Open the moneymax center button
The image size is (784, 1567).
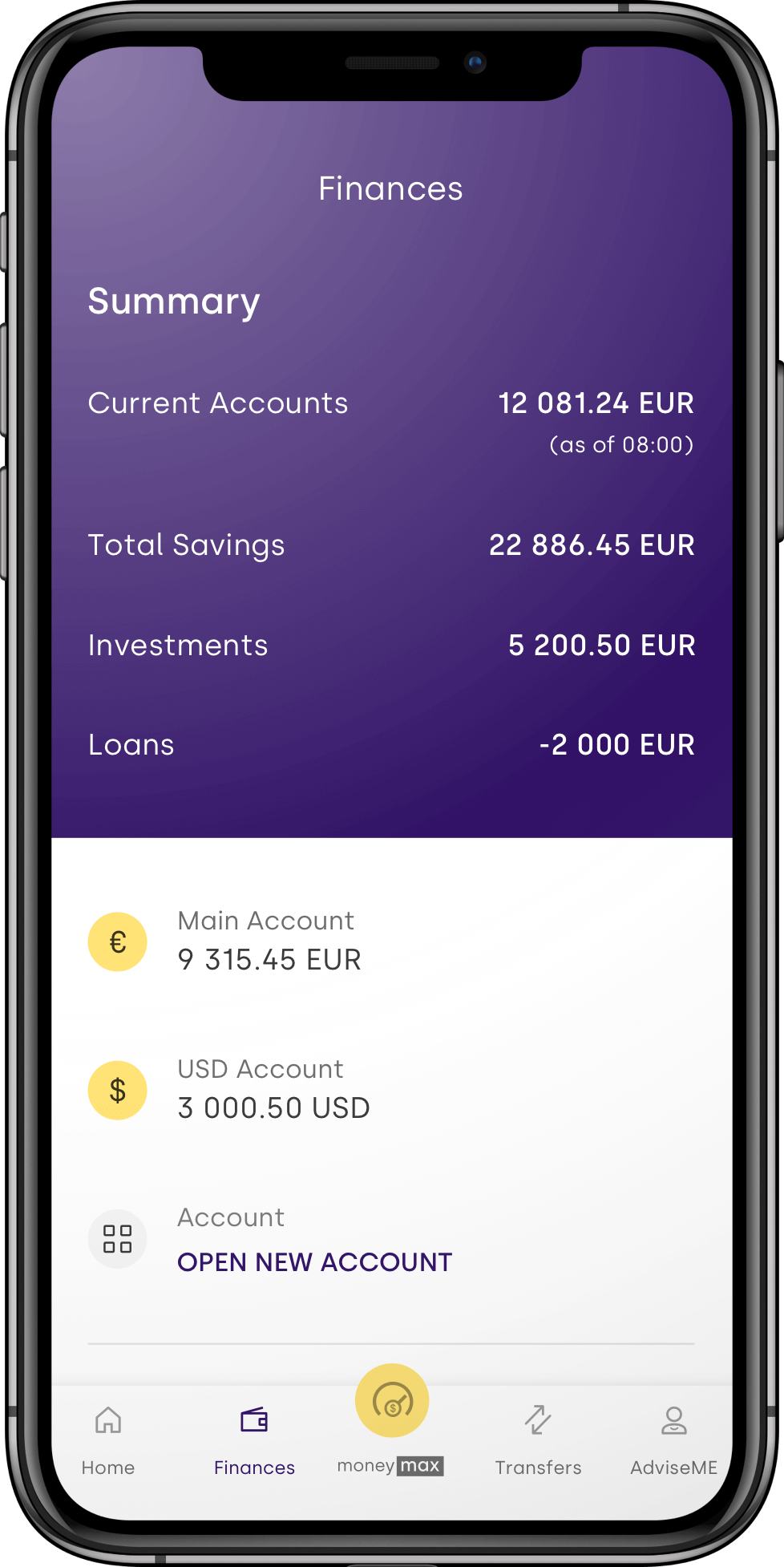click(392, 1402)
